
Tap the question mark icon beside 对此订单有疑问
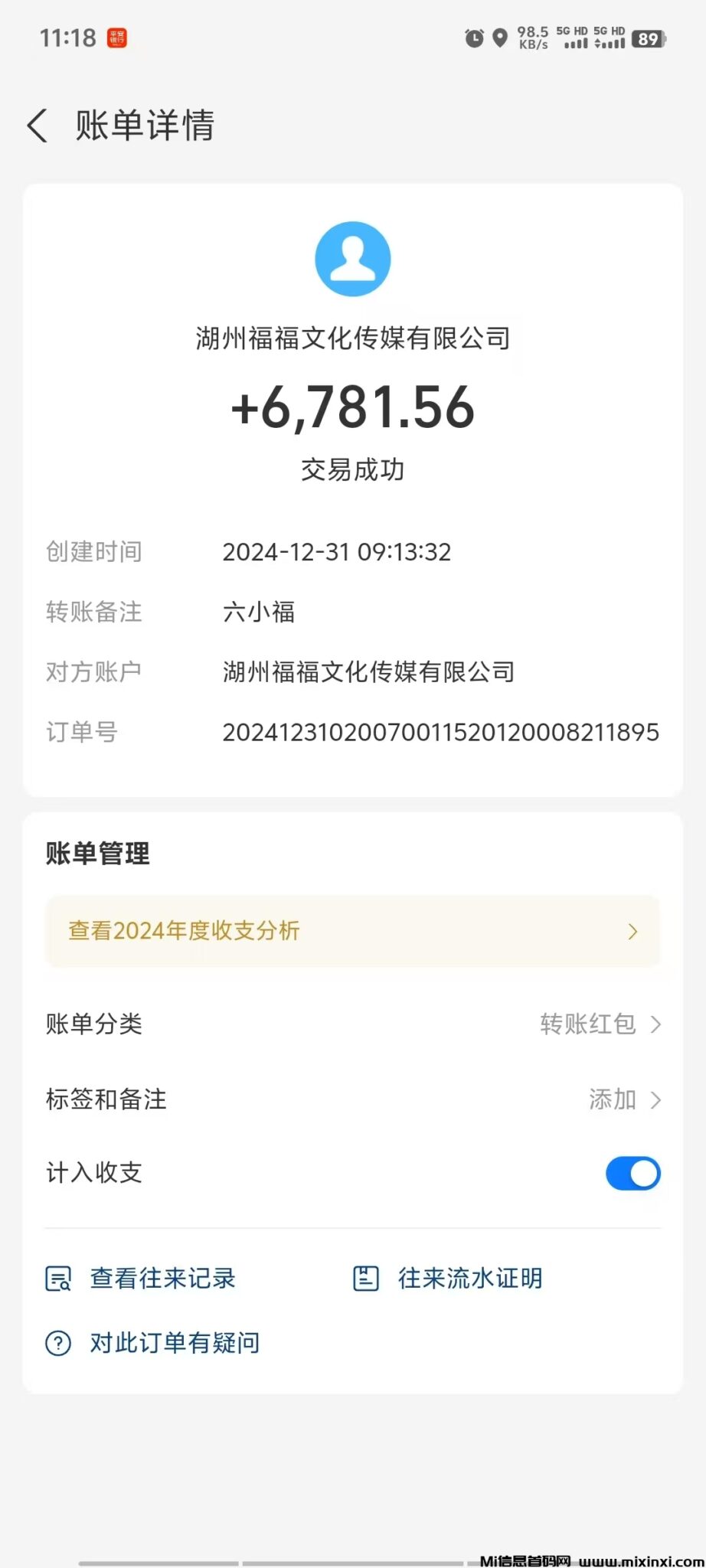pos(58,1342)
